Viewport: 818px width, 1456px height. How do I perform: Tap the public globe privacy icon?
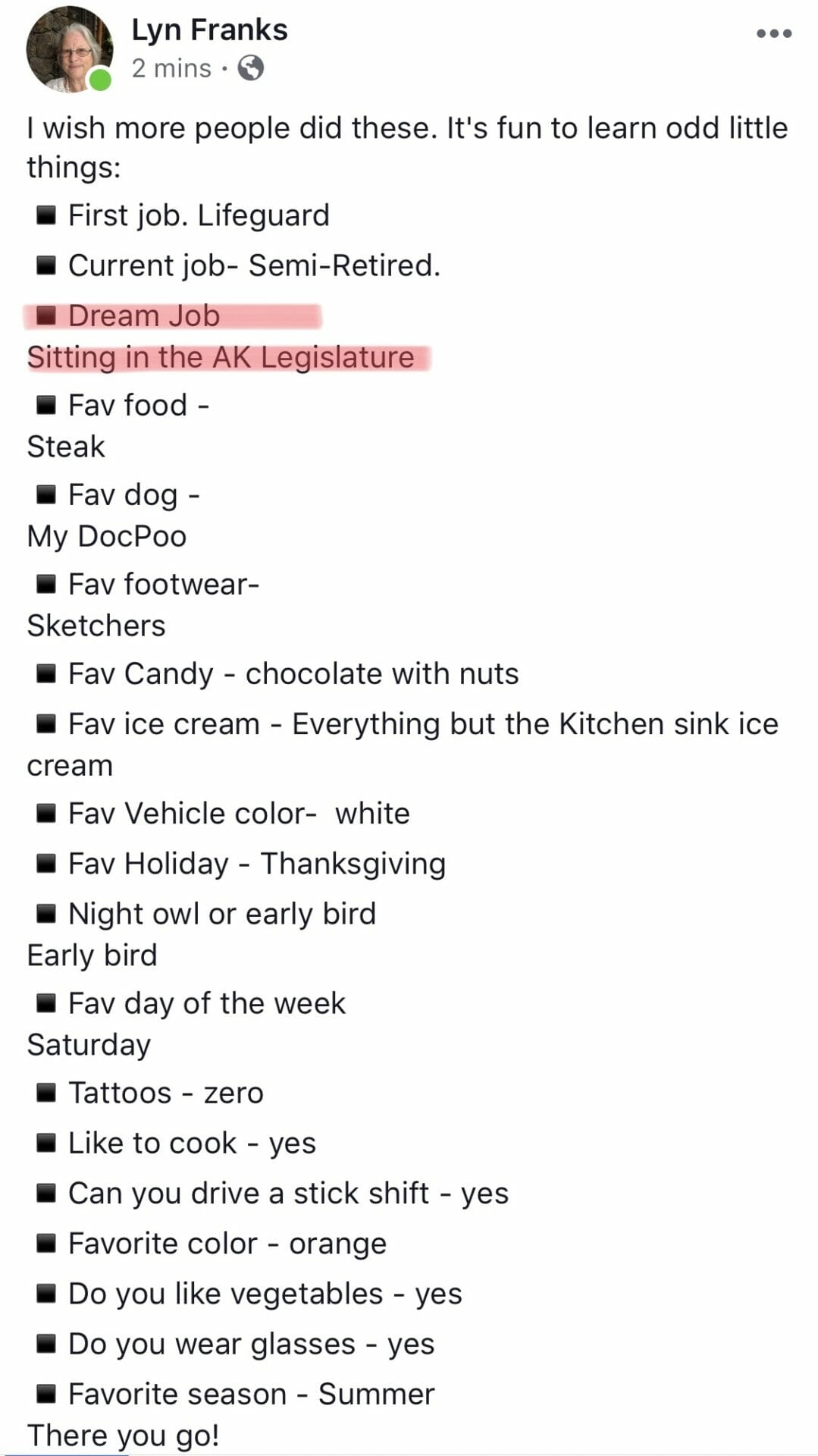coord(251,69)
